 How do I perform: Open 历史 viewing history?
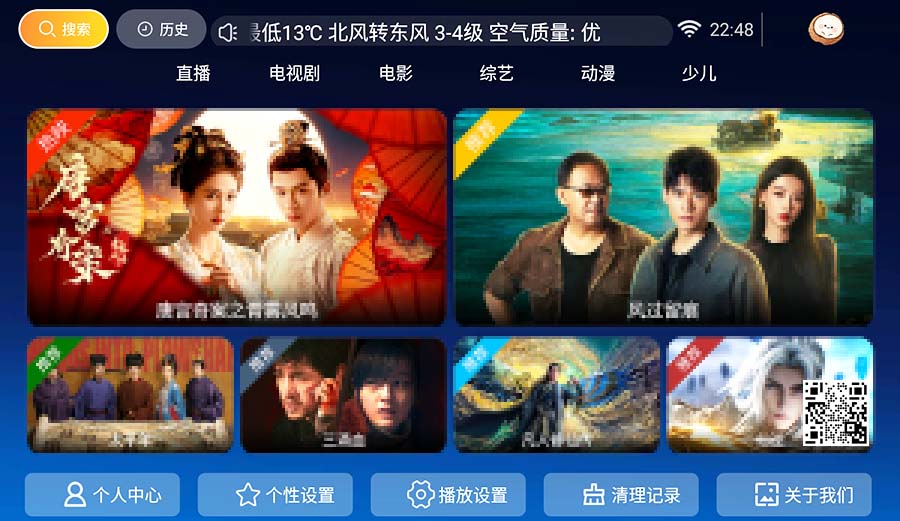pyautogui.click(x=161, y=29)
